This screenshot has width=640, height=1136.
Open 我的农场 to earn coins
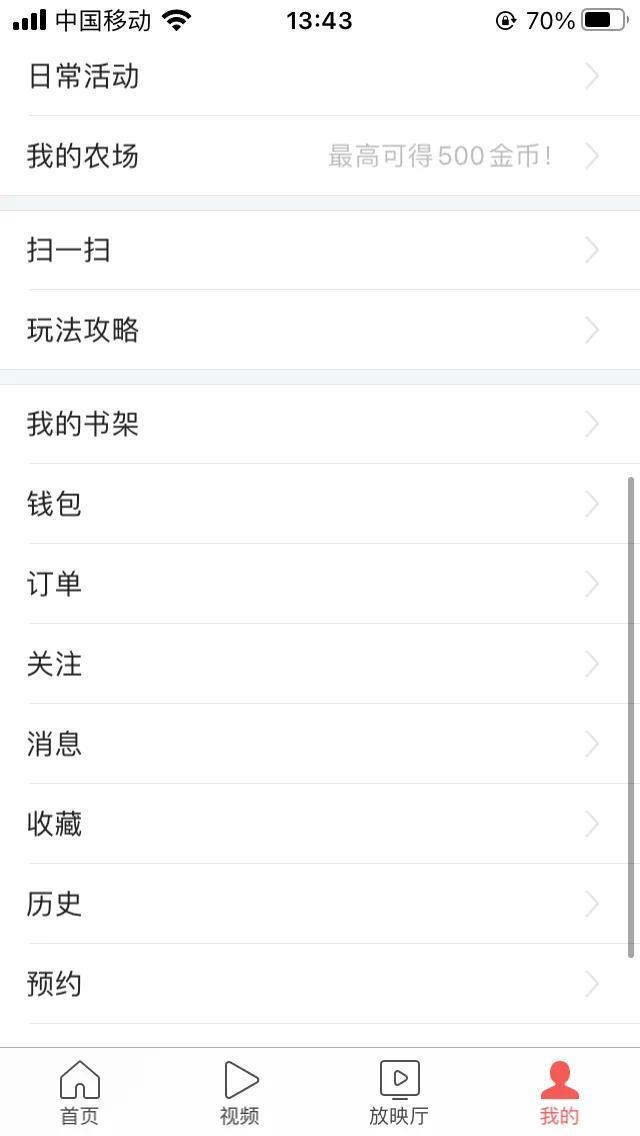[320, 156]
